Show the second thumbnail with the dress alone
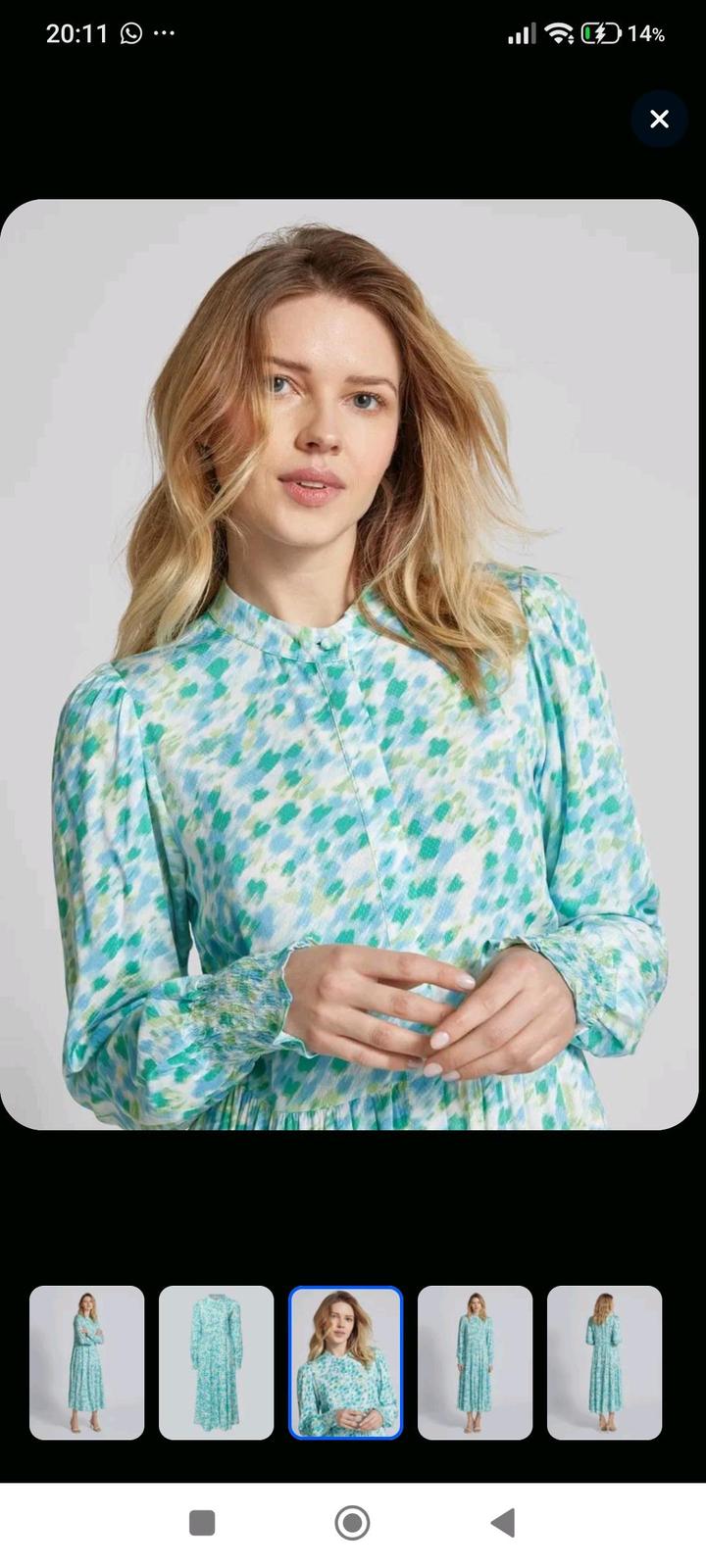Image resolution: width=706 pixels, height=1568 pixels. 216,1362
